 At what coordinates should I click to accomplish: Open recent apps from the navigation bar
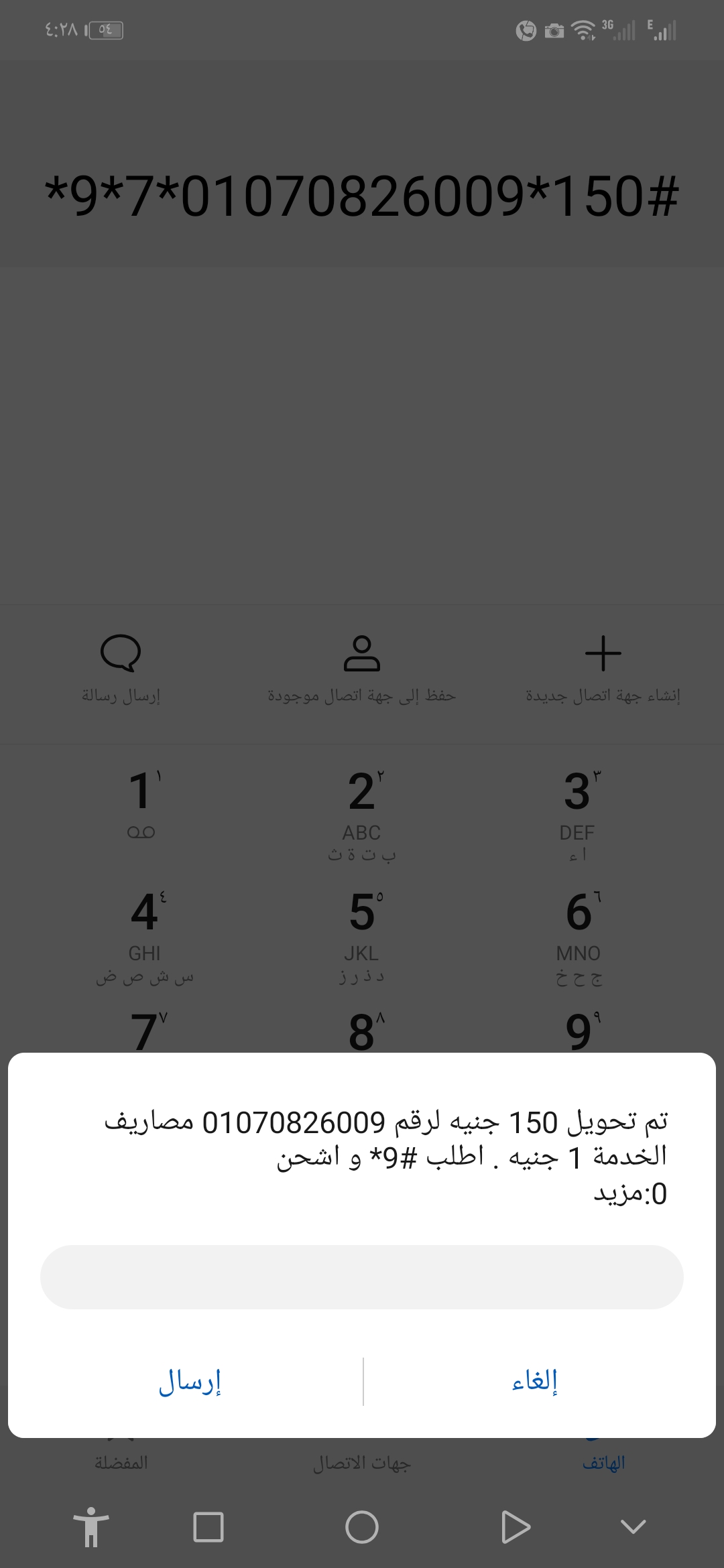pyautogui.click(x=208, y=1527)
